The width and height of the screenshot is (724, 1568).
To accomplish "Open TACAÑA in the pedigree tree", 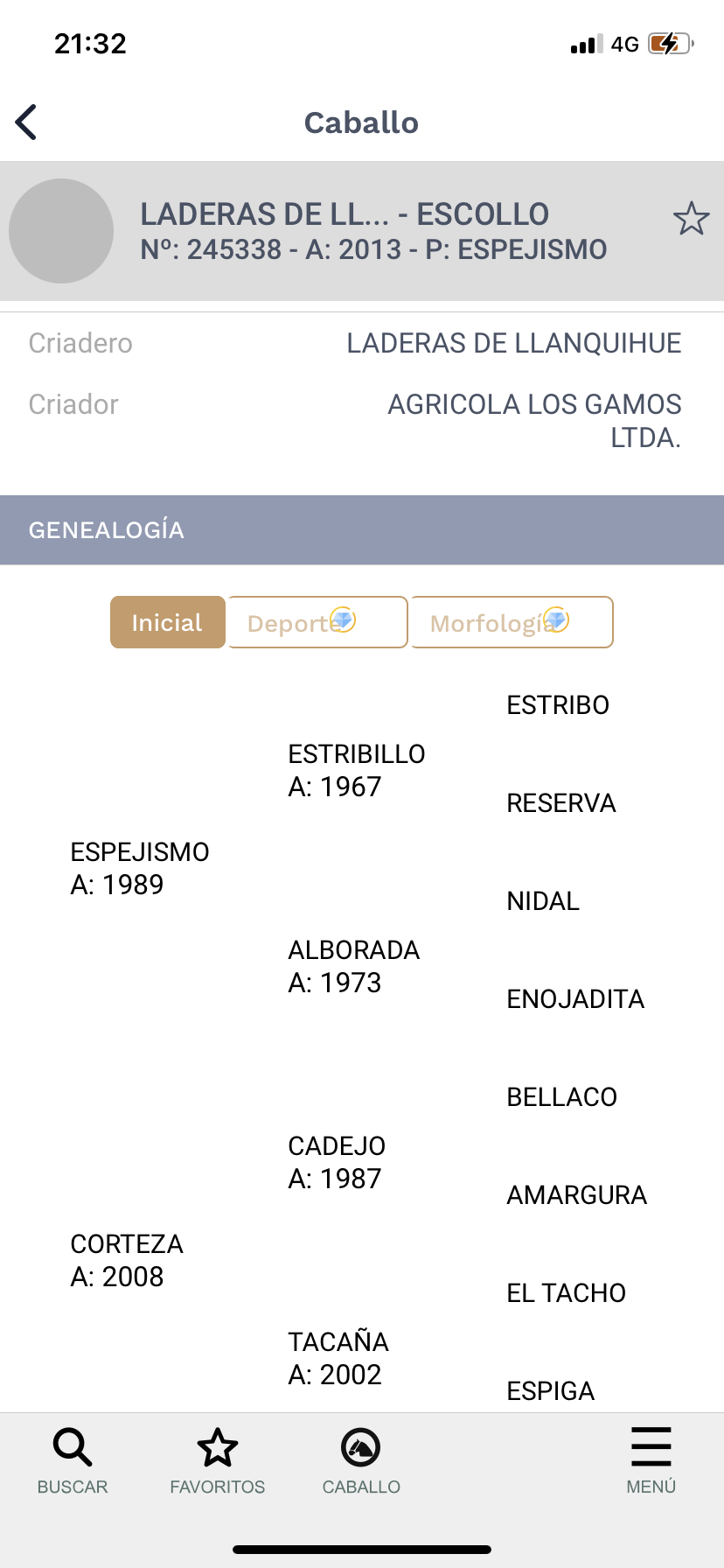I will point(338,1358).
